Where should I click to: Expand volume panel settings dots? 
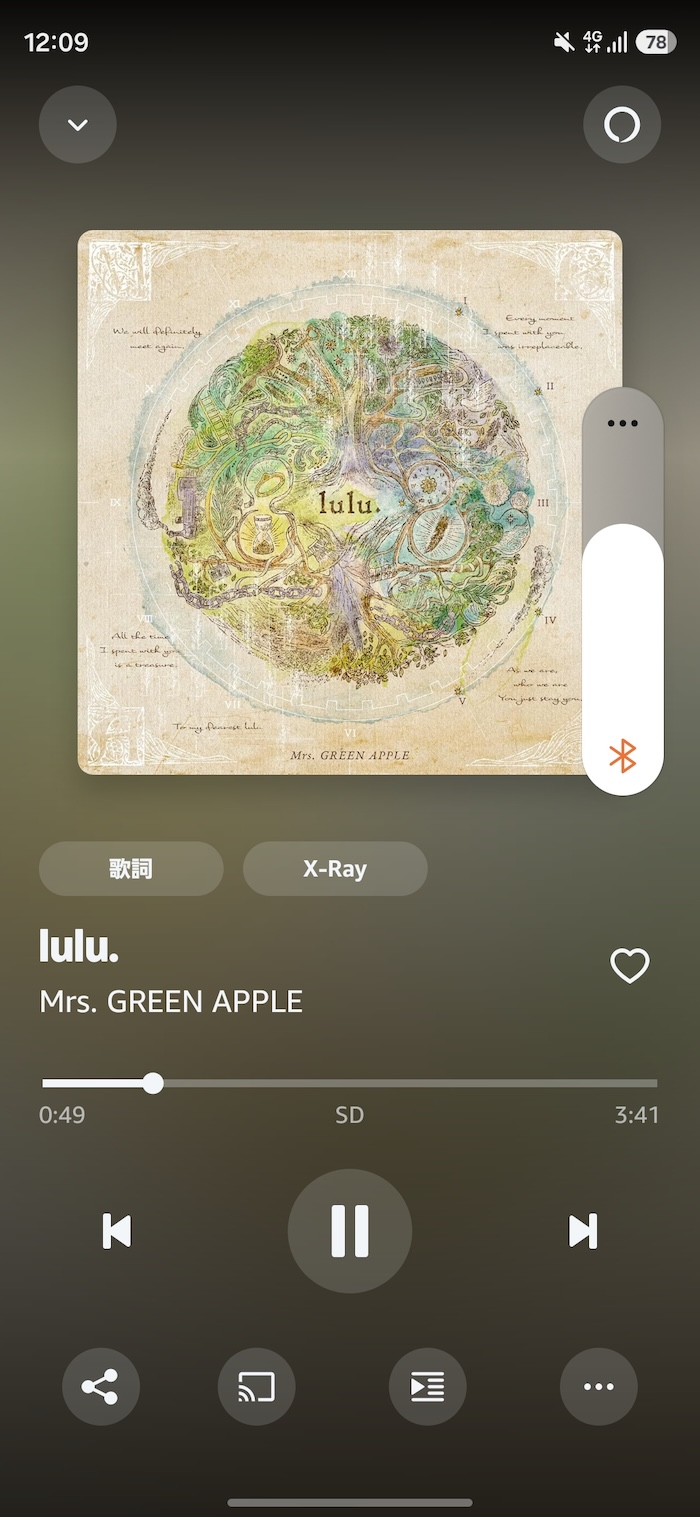(x=622, y=423)
